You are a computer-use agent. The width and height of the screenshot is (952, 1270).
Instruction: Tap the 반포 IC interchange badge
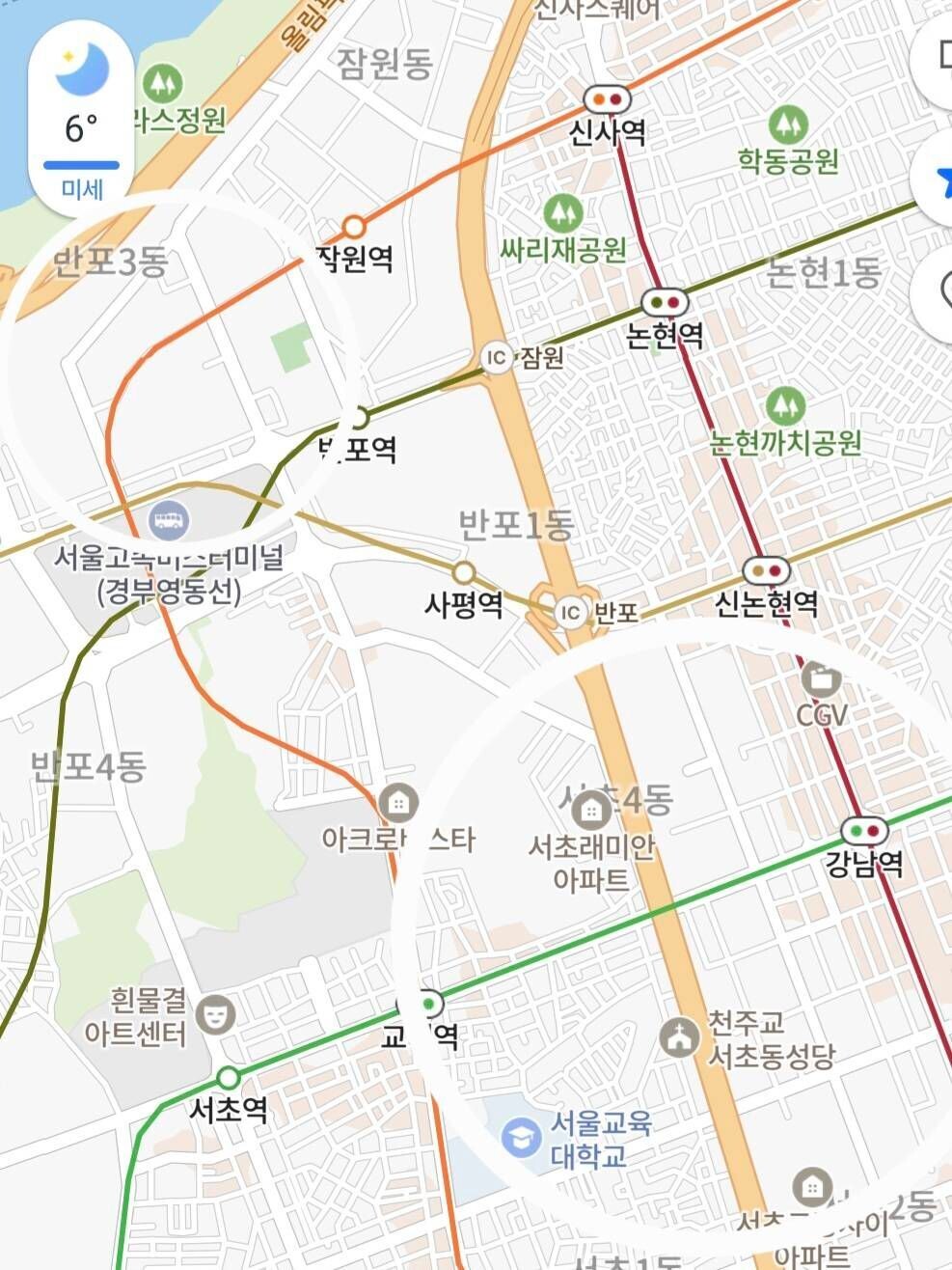point(569,610)
